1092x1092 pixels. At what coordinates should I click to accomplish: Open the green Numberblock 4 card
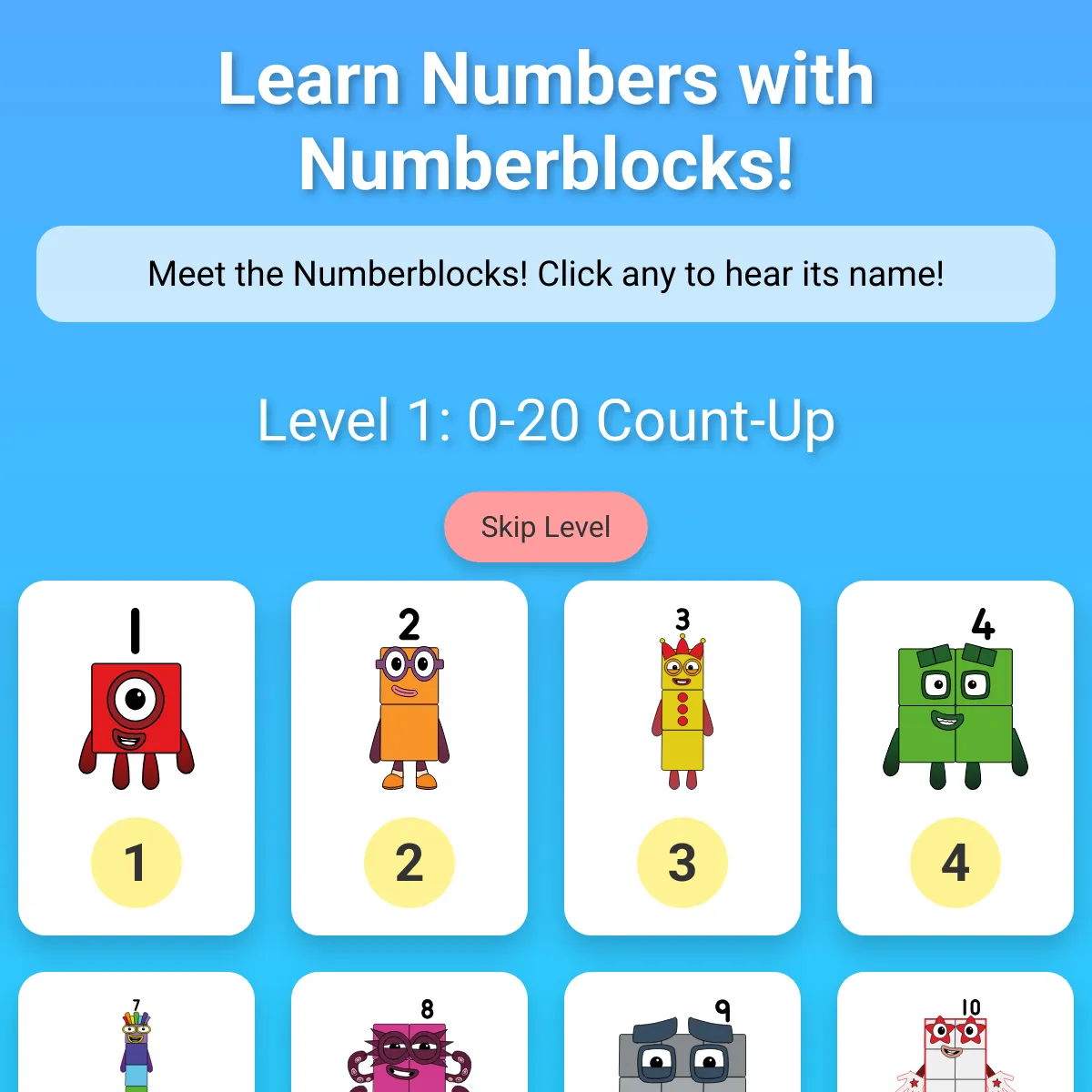tap(955, 757)
